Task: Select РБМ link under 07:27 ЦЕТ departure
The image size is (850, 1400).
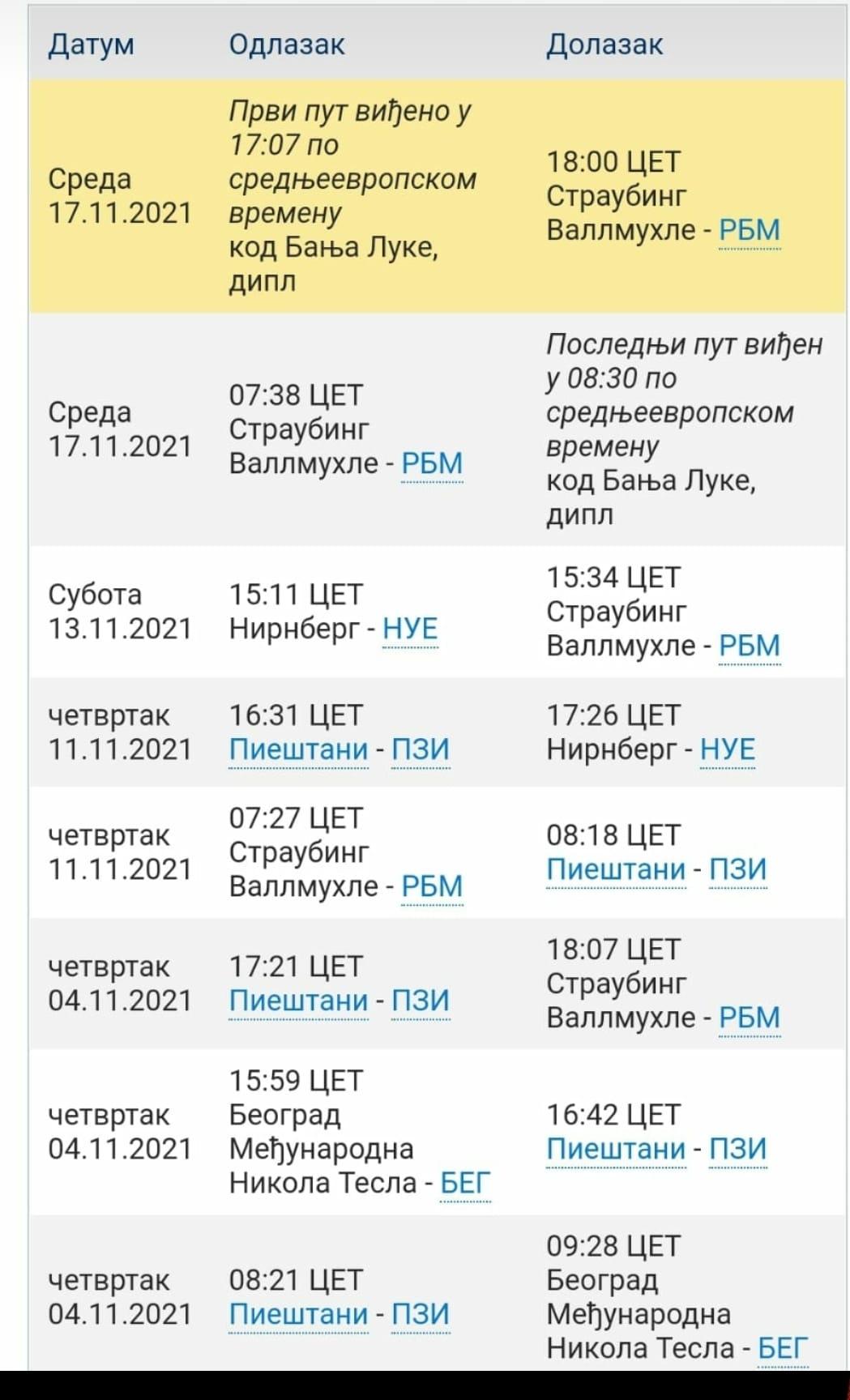Action: click(x=432, y=886)
